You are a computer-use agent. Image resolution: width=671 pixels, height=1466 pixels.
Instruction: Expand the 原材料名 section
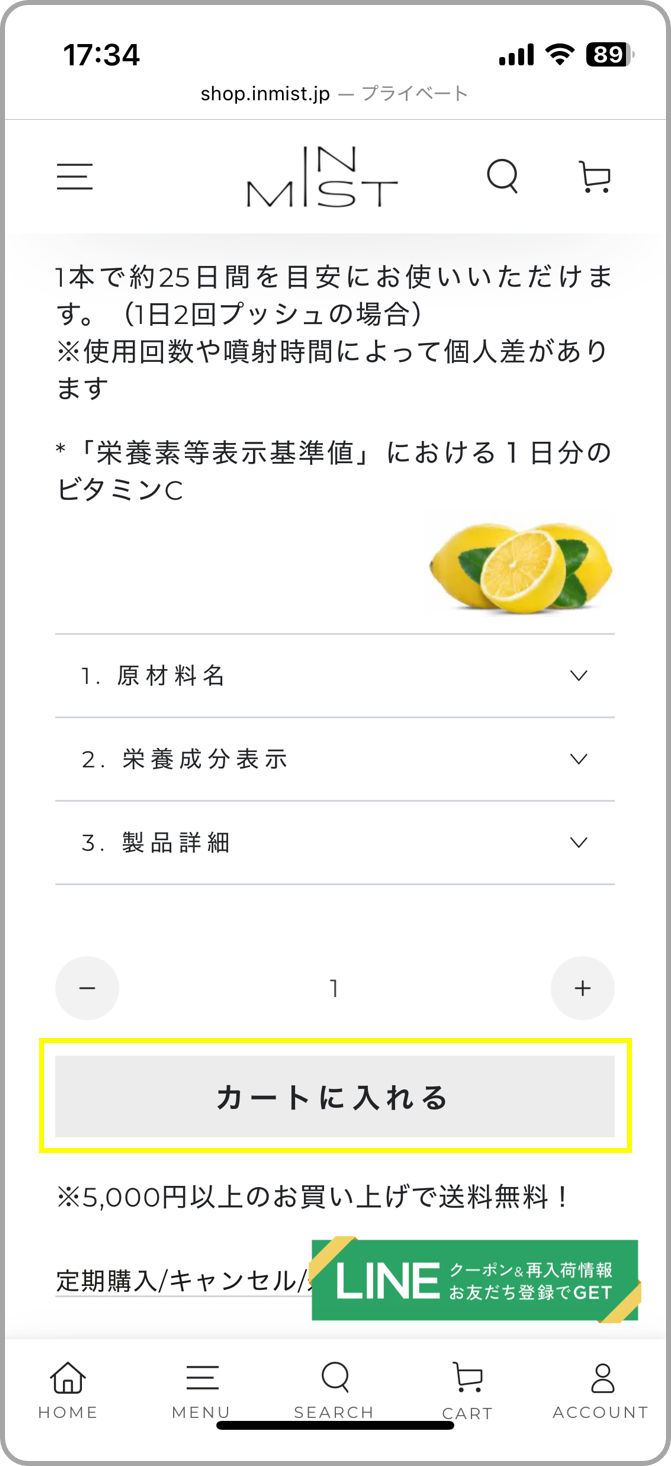tap(334, 676)
